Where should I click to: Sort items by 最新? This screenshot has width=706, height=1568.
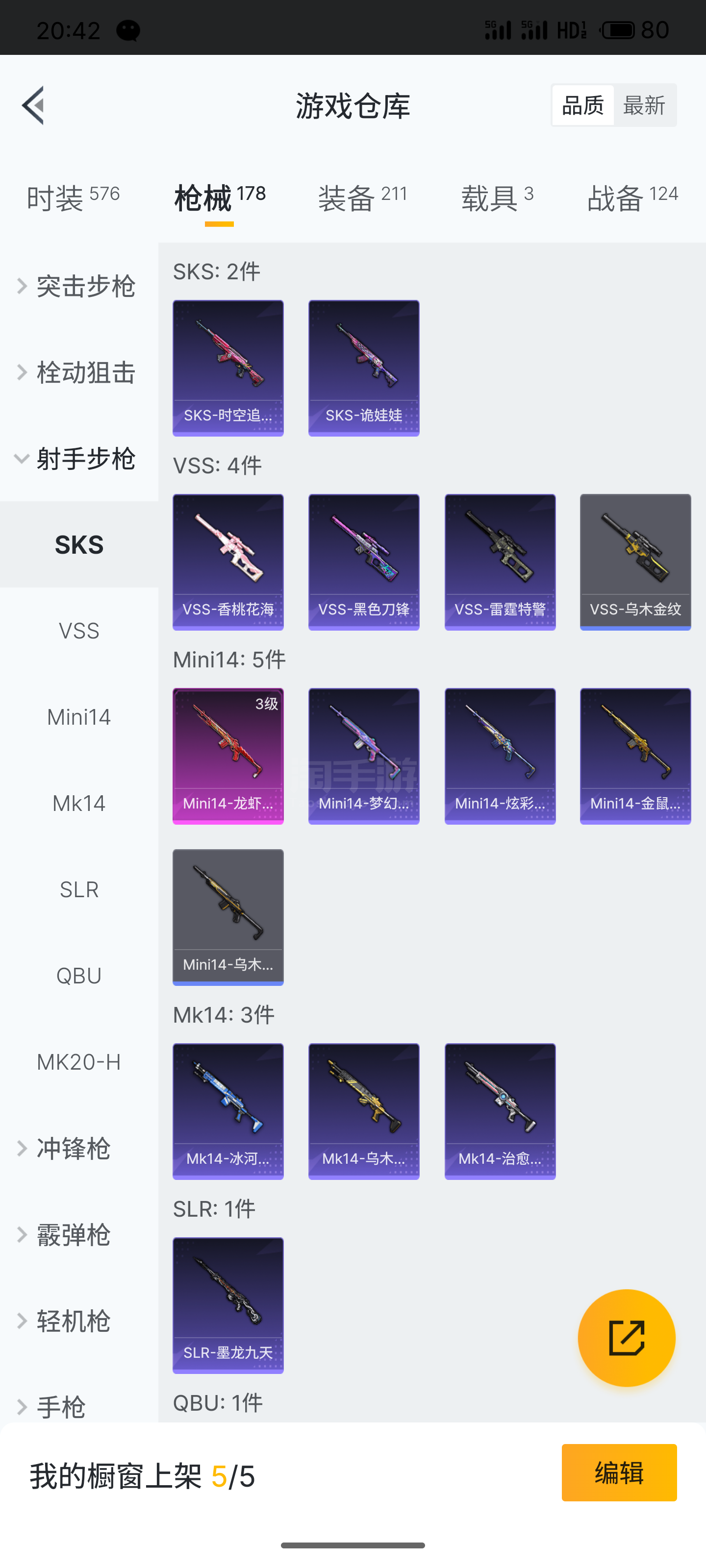[644, 105]
